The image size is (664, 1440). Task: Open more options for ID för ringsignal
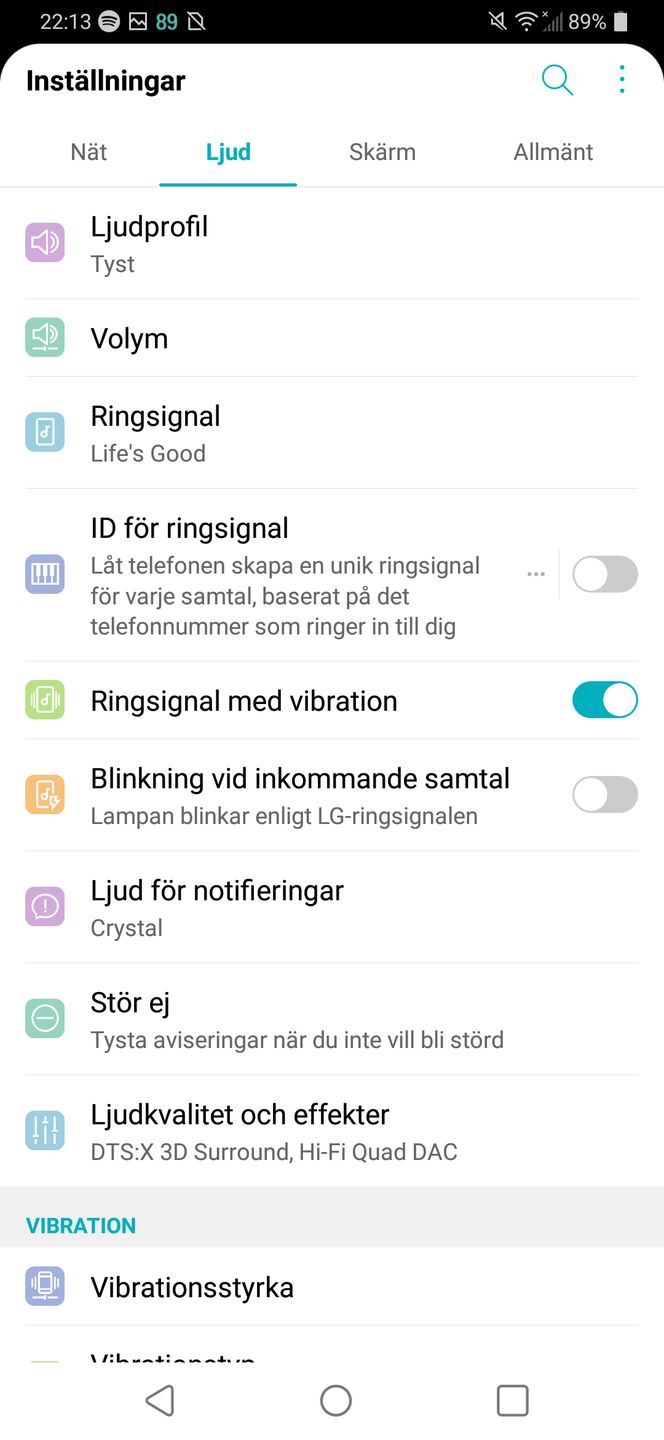(536, 574)
